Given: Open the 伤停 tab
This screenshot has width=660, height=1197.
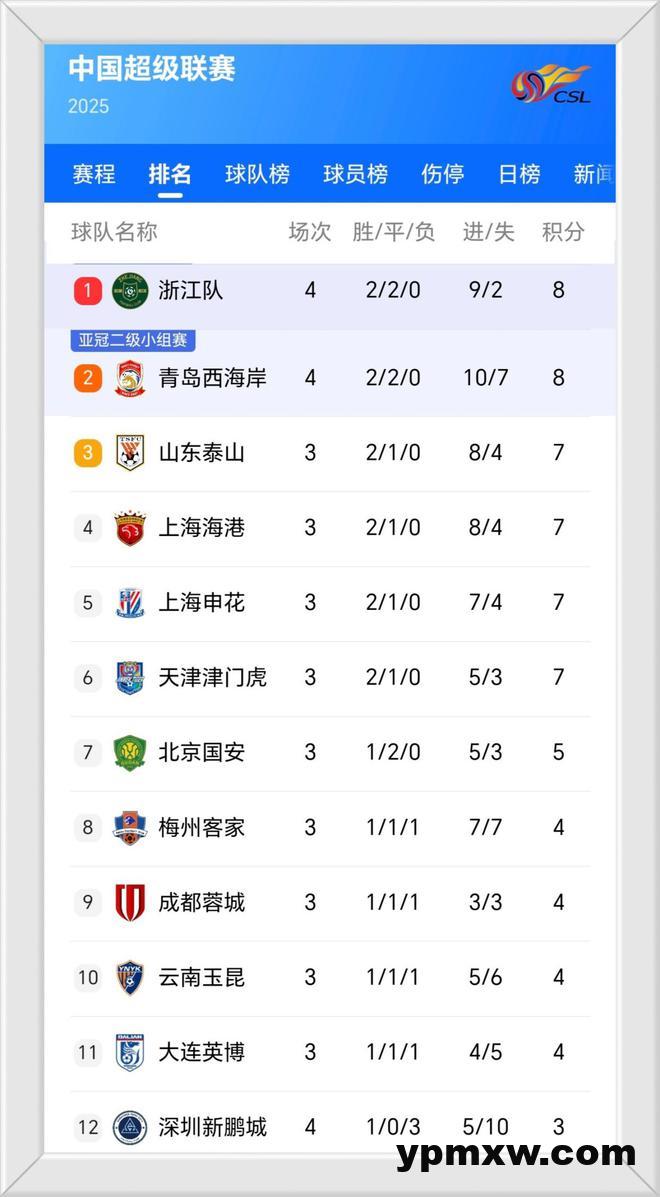Looking at the screenshot, I should 443,174.
